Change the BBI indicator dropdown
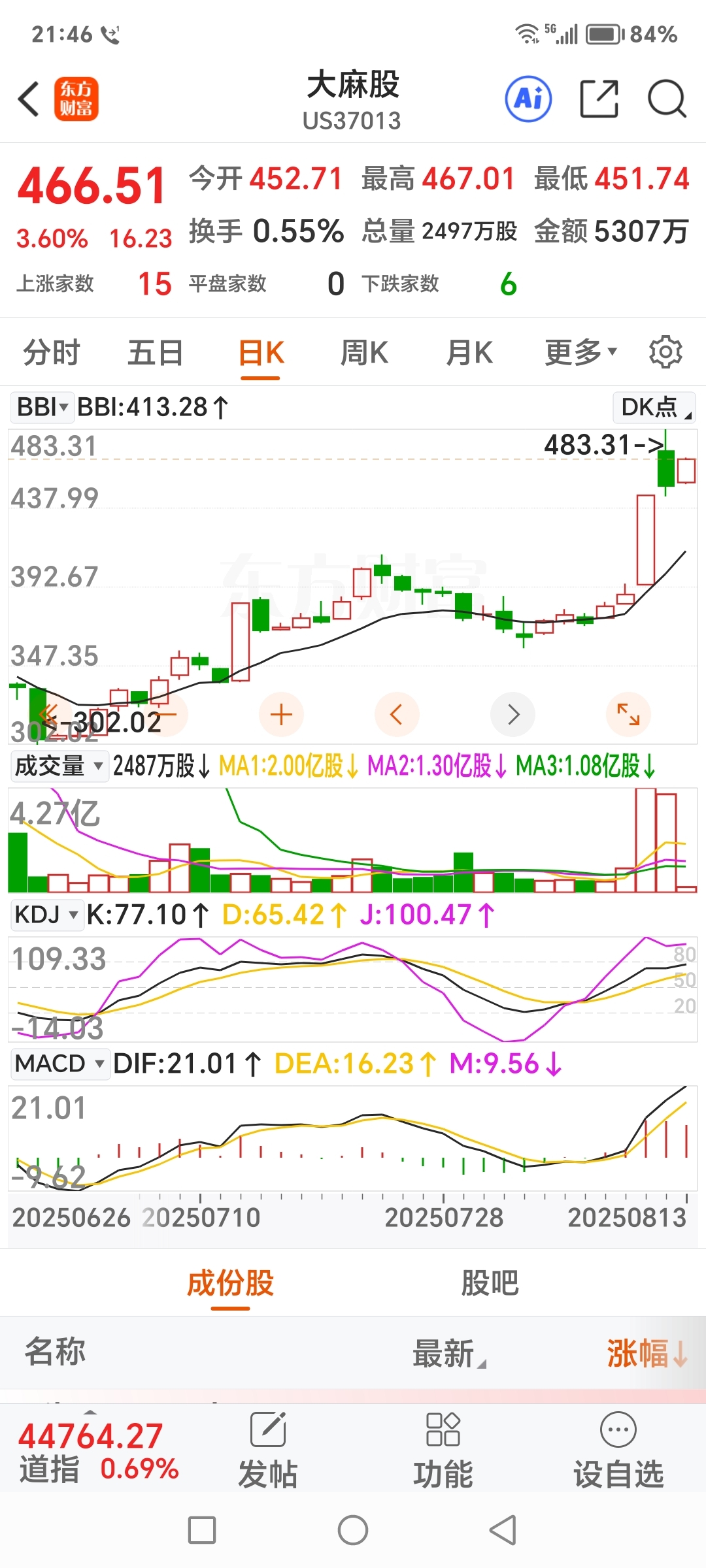Image resolution: width=706 pixels, height=1568 pixels. [42, 407]
